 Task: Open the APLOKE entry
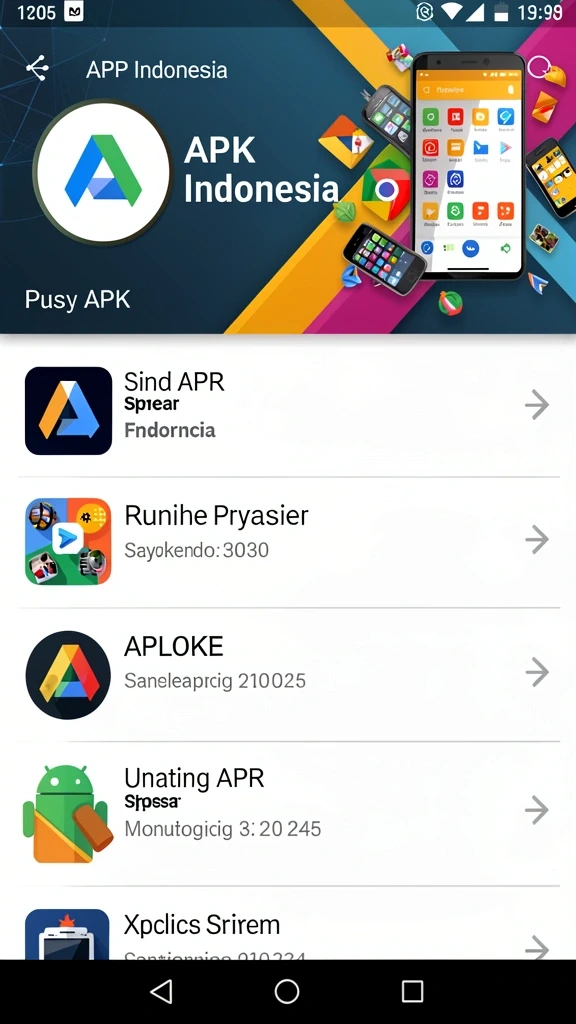point(288,675)
